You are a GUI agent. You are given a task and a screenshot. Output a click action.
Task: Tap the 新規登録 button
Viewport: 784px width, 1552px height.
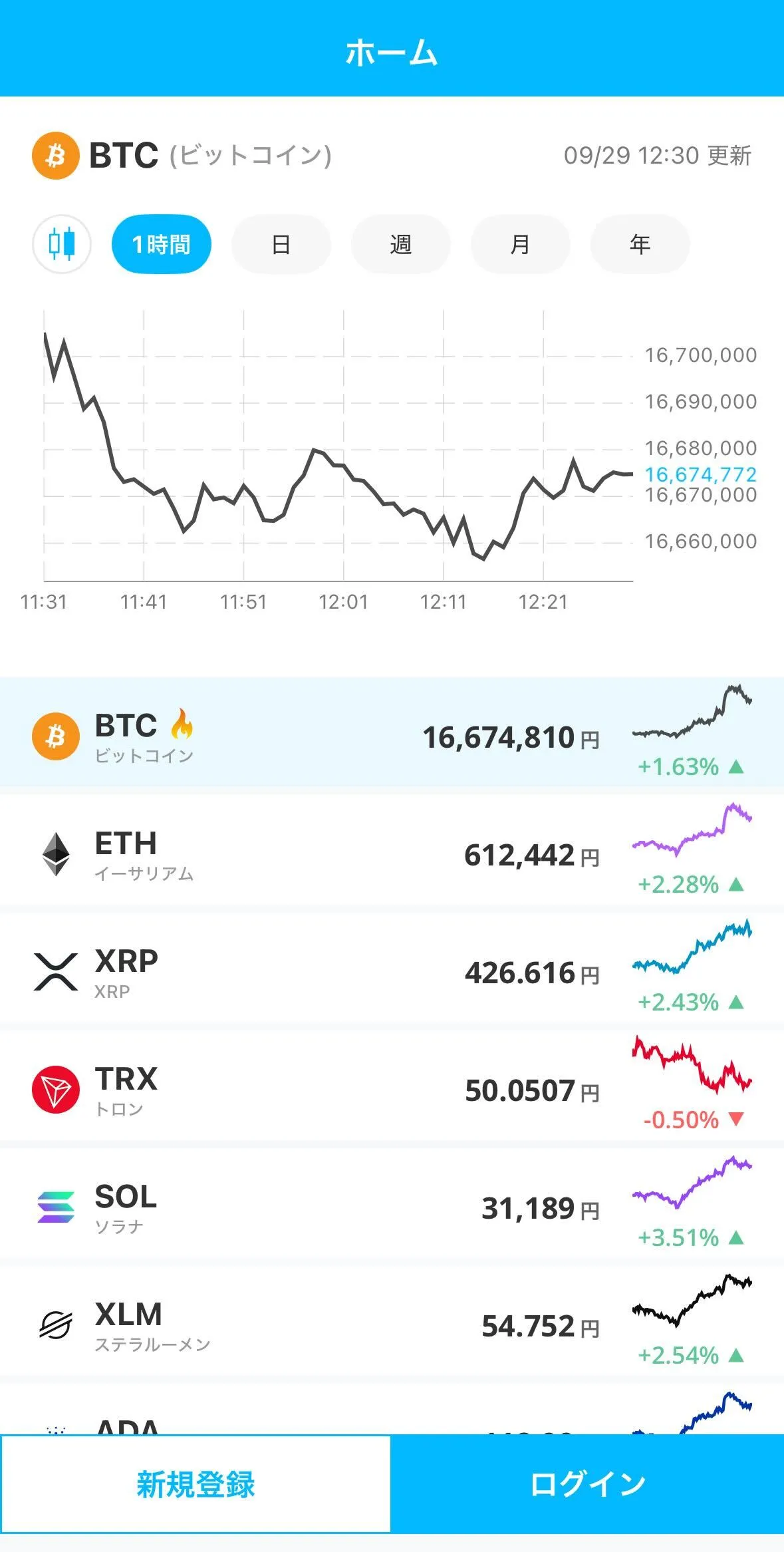click(196, 1484)
